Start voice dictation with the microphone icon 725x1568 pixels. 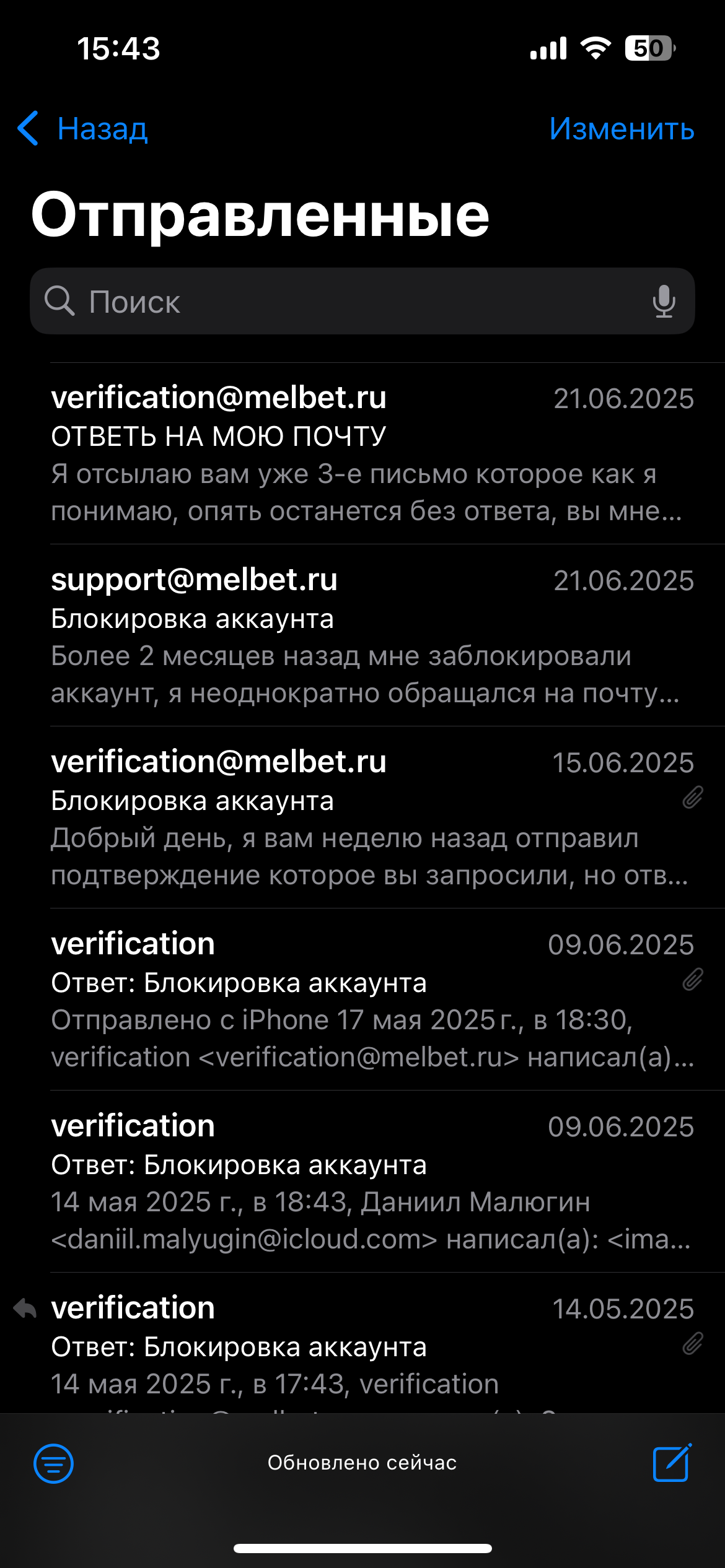(664, 302)
